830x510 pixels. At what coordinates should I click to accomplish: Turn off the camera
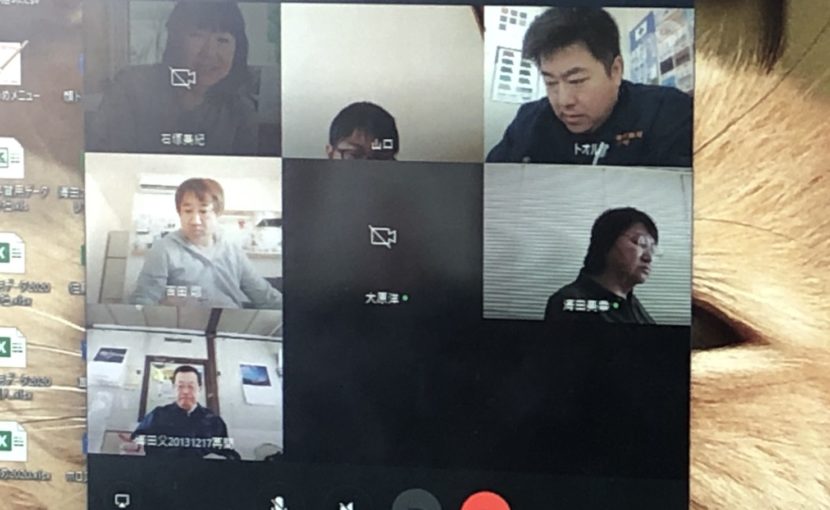(347, 503)
